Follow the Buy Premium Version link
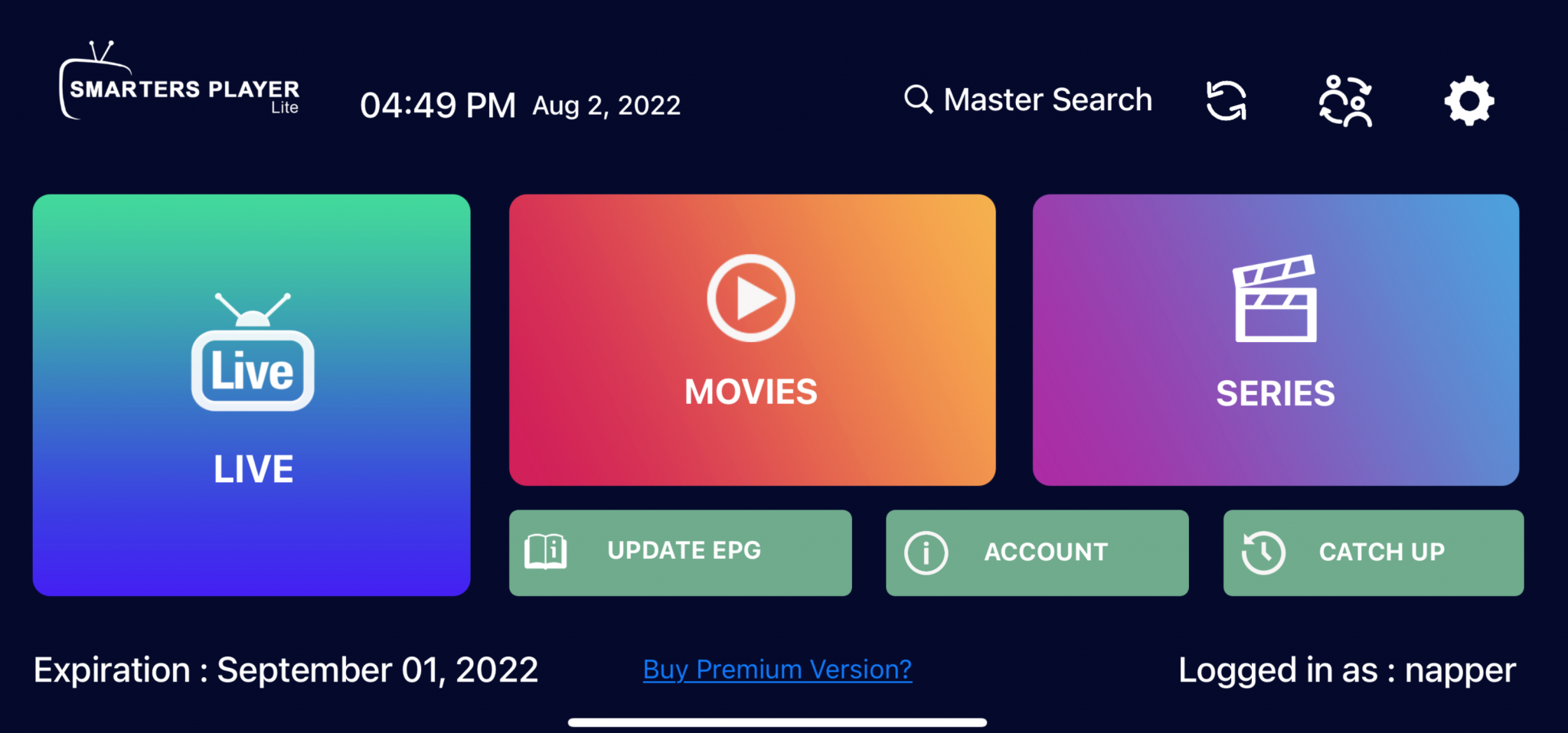This screenshot has height=733, width=1568. point(777,669)
